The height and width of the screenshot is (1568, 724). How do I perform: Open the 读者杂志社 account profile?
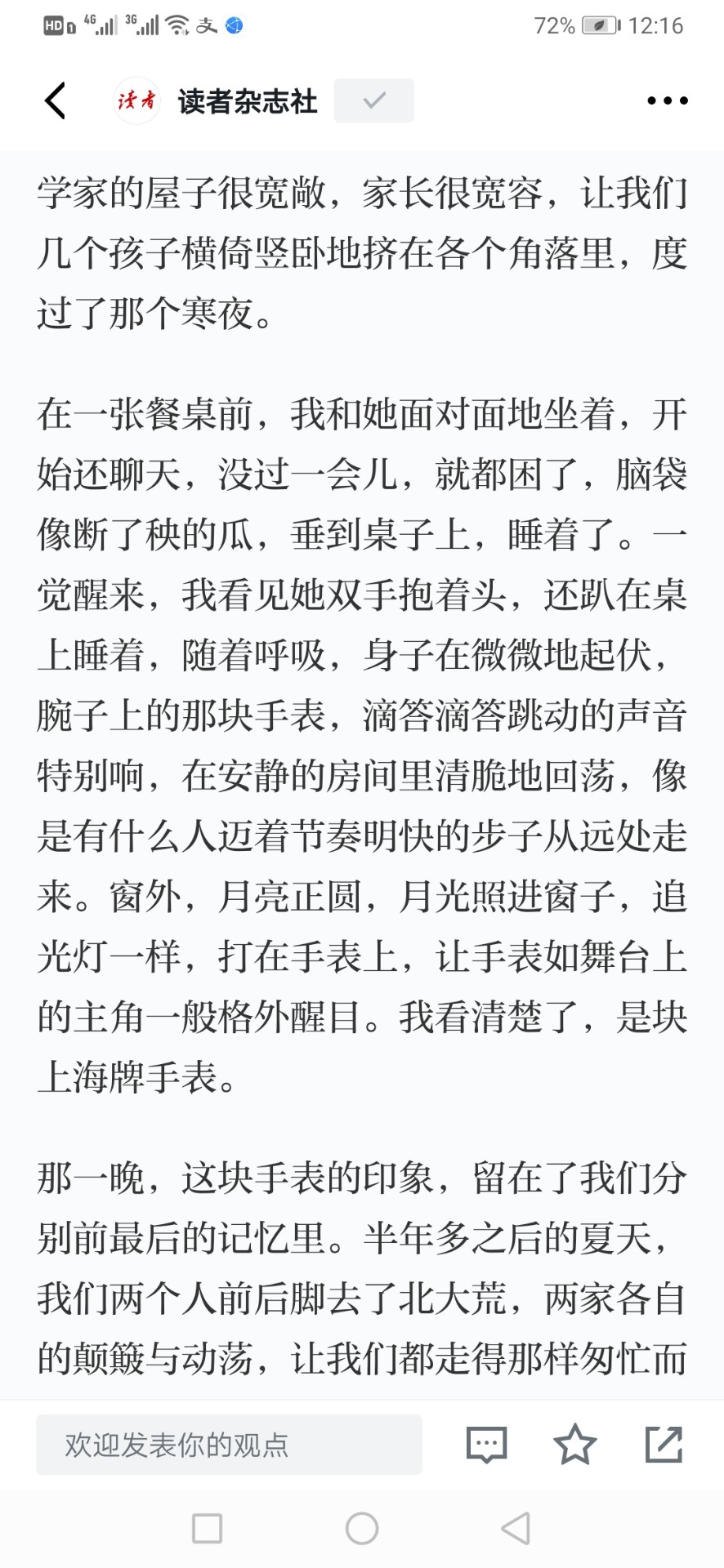click(217, 101)
